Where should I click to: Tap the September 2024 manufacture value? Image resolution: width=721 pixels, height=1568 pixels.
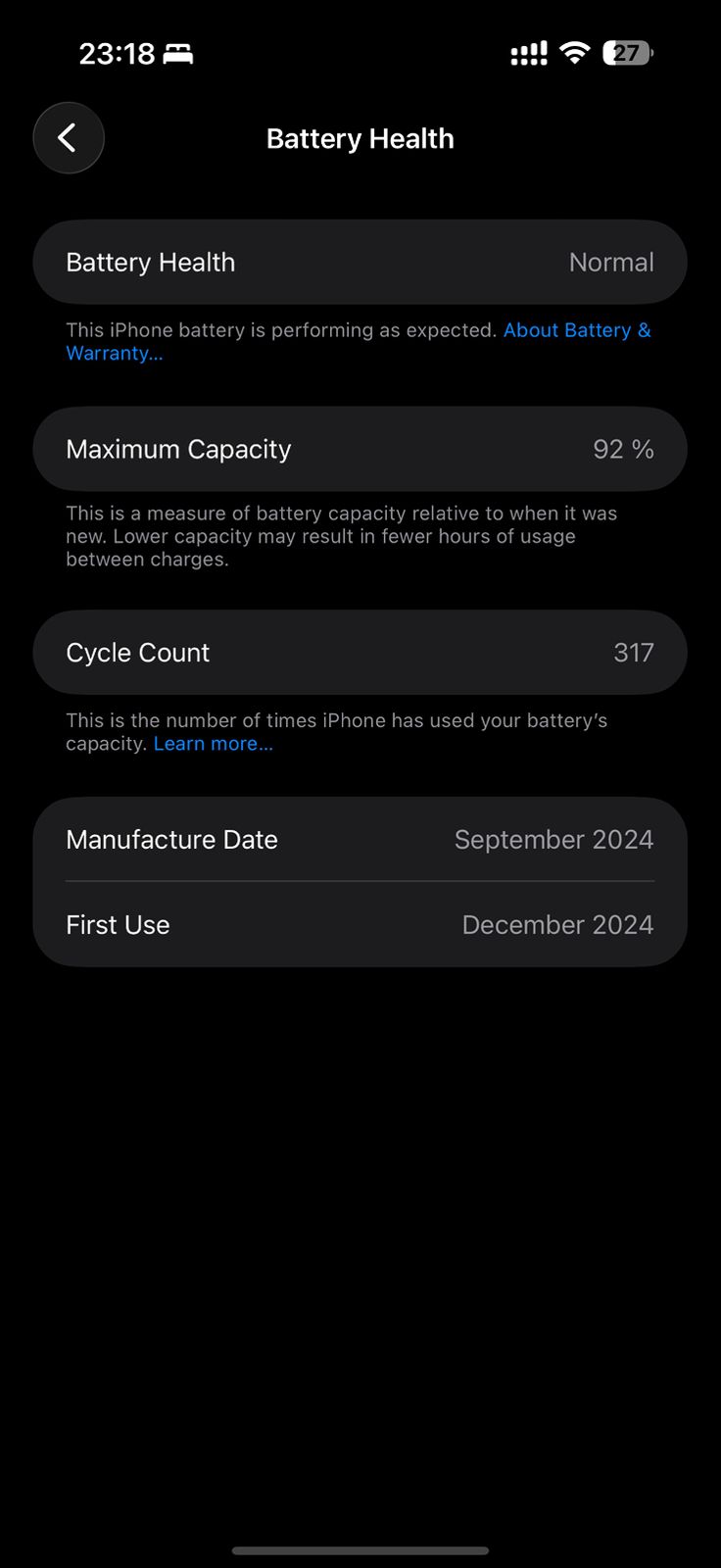pyautogui.click(x=553, y=840)
